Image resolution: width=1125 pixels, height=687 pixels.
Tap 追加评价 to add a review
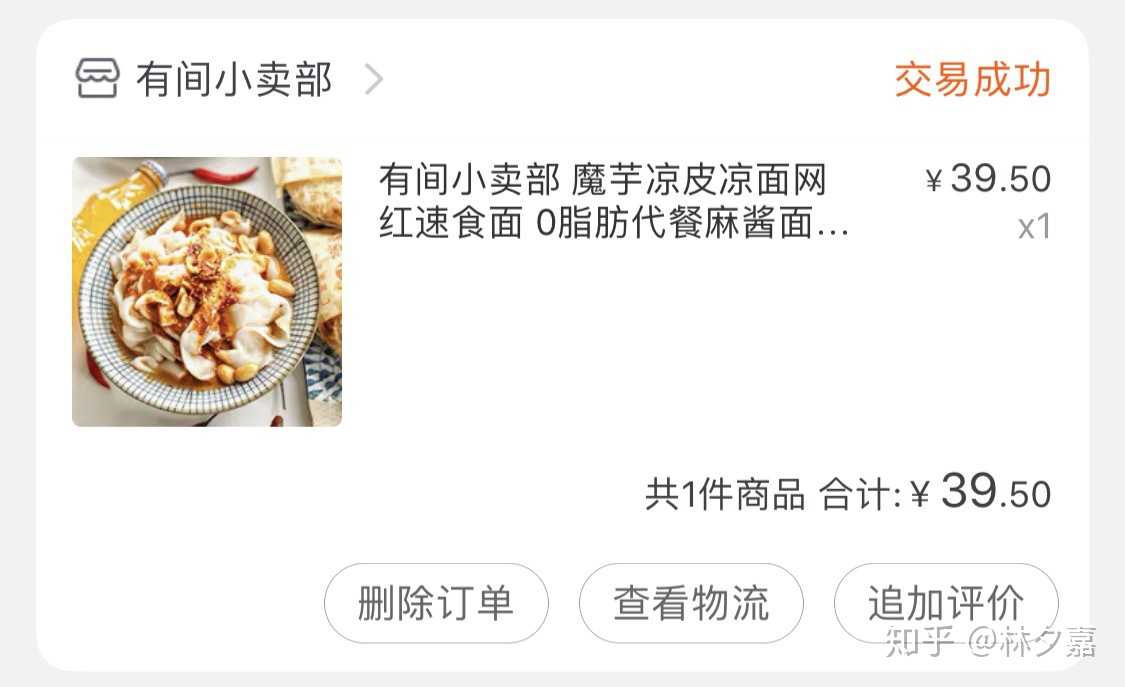click(x=945, y=604)
